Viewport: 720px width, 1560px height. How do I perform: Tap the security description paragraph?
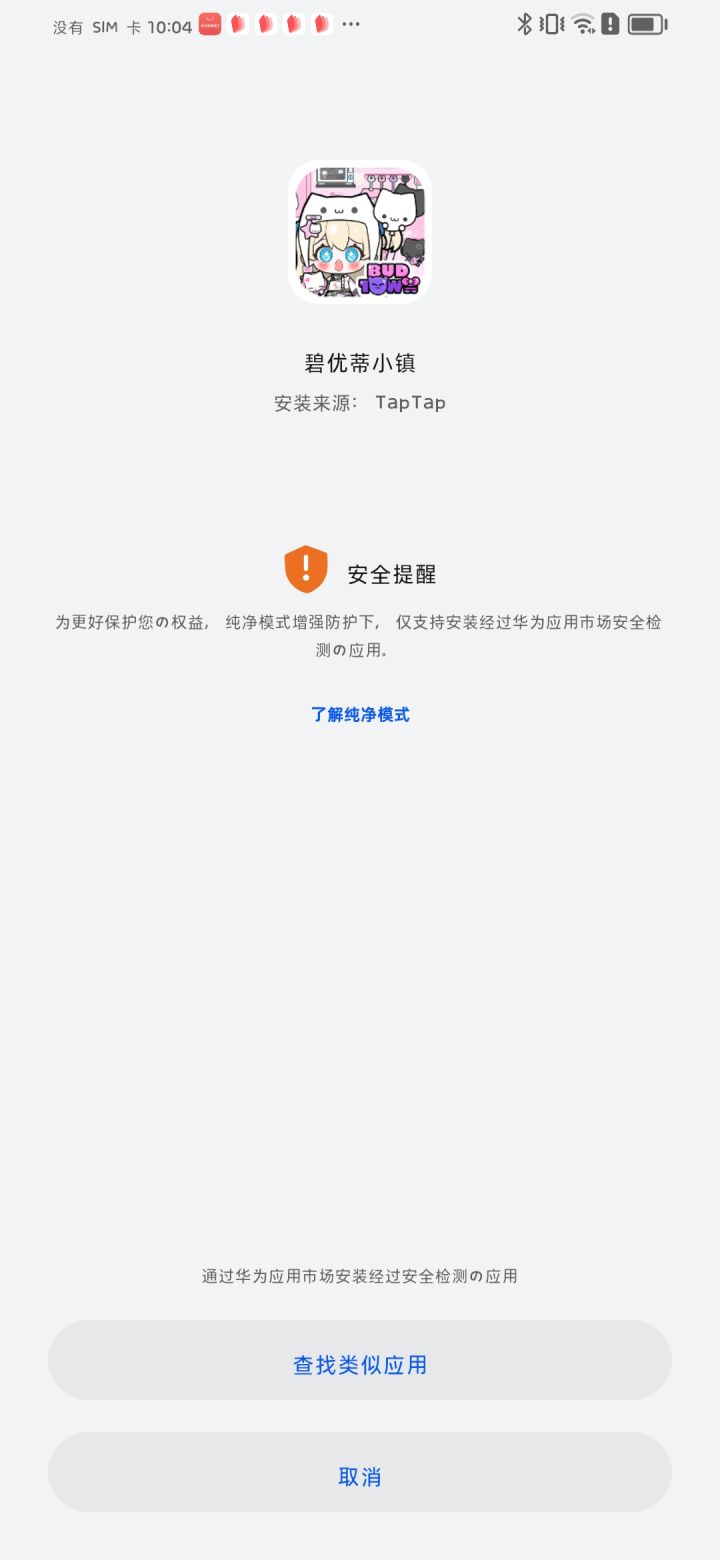360,635
